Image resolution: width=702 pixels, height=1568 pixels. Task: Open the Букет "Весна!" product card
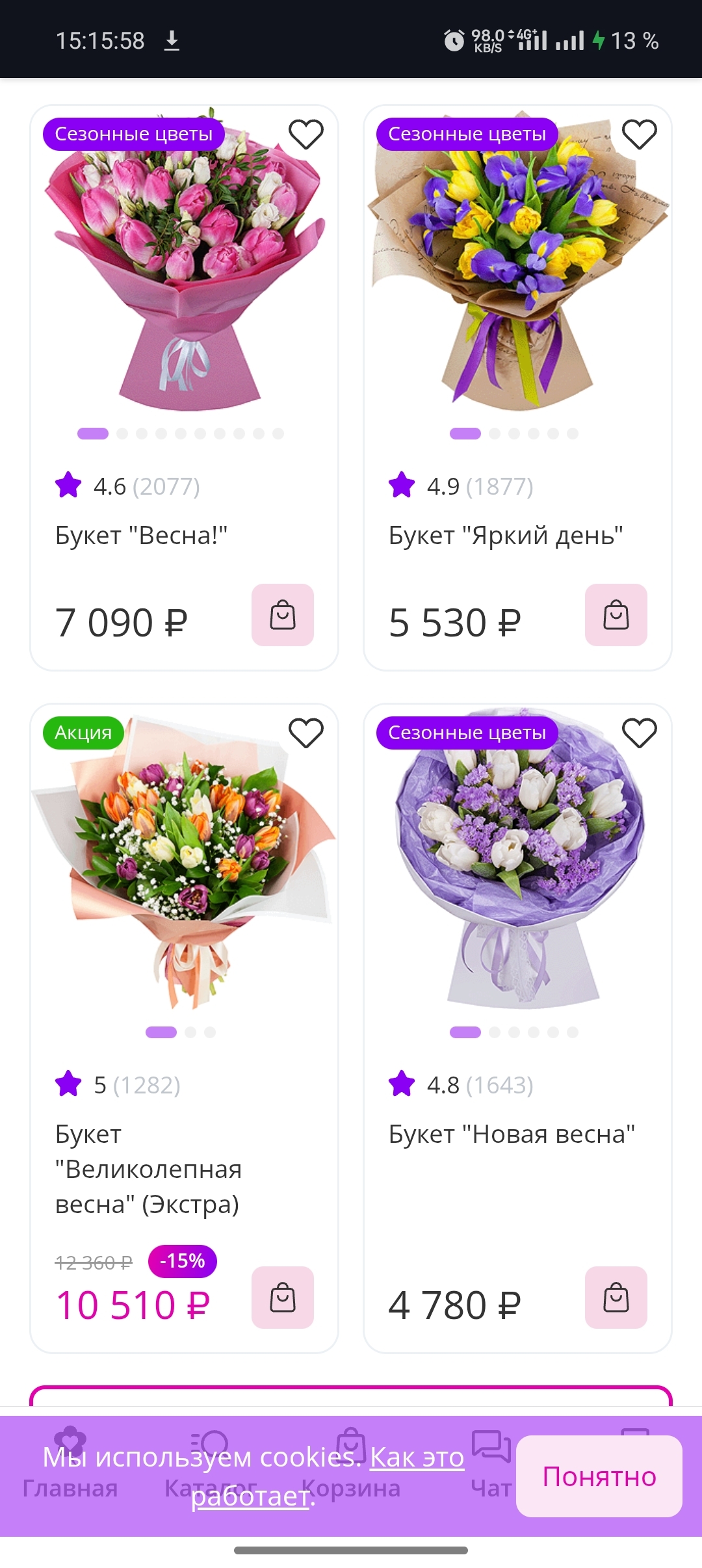click(x=141, y=536)
